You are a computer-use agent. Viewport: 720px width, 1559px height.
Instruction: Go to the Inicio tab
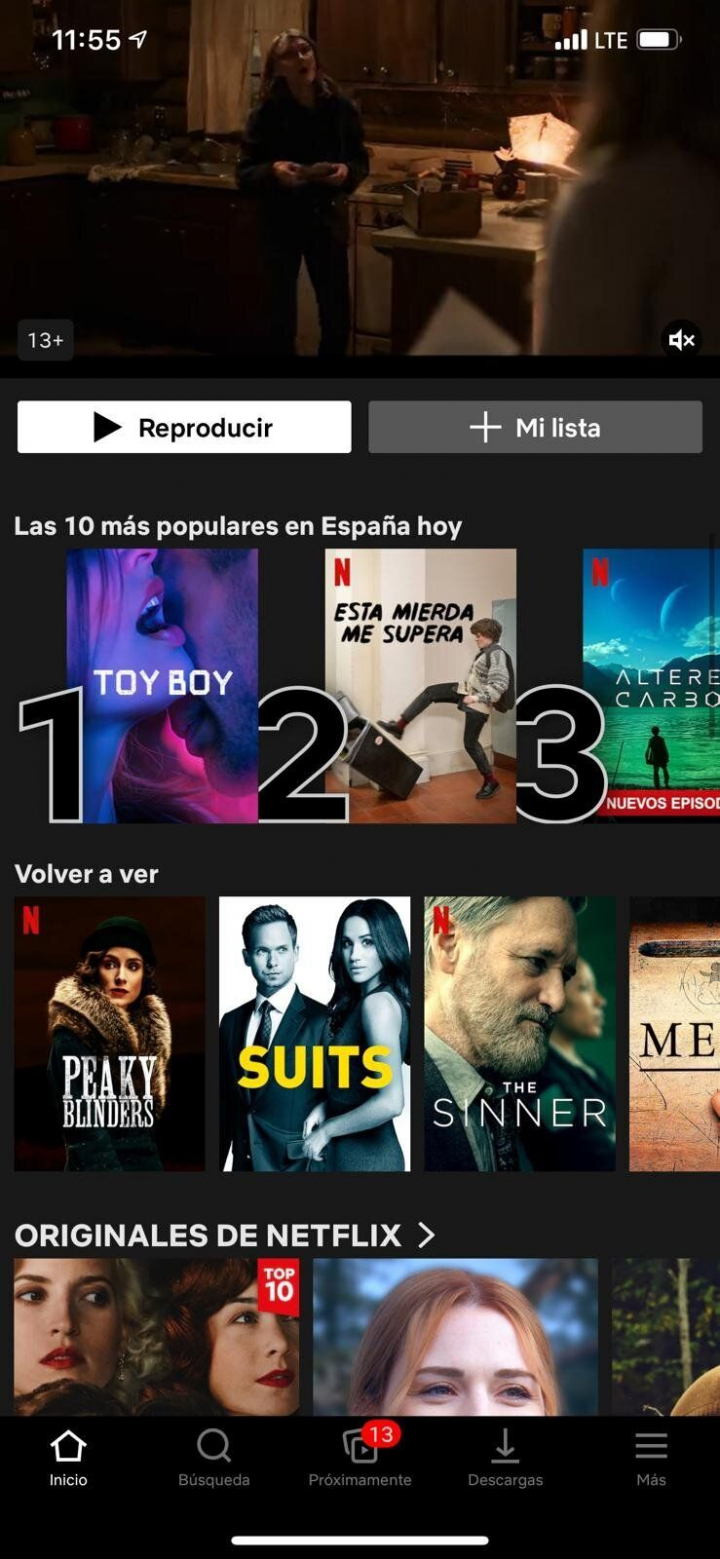coord(68,1458)
